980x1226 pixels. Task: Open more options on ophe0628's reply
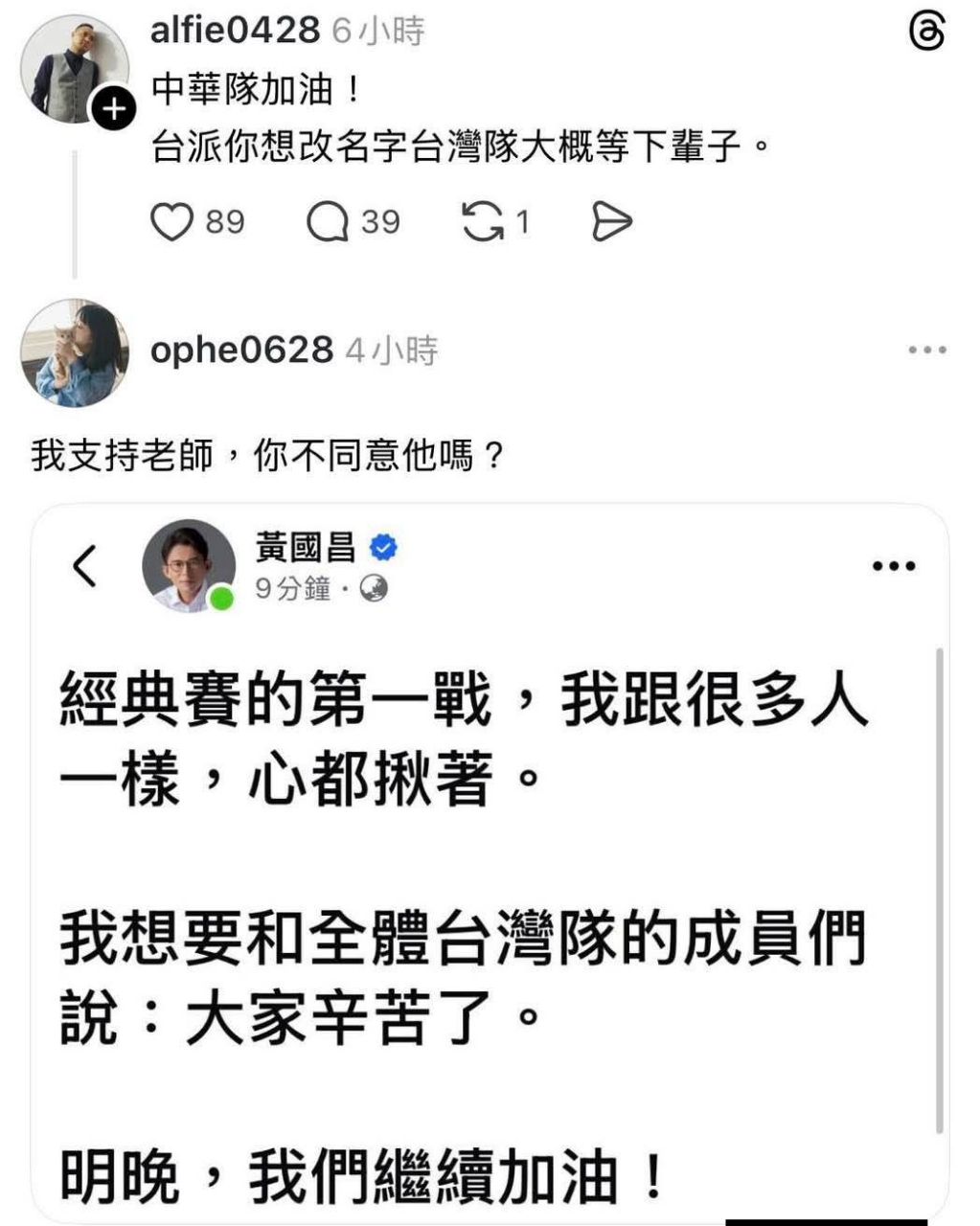click(x=926, y=351)
